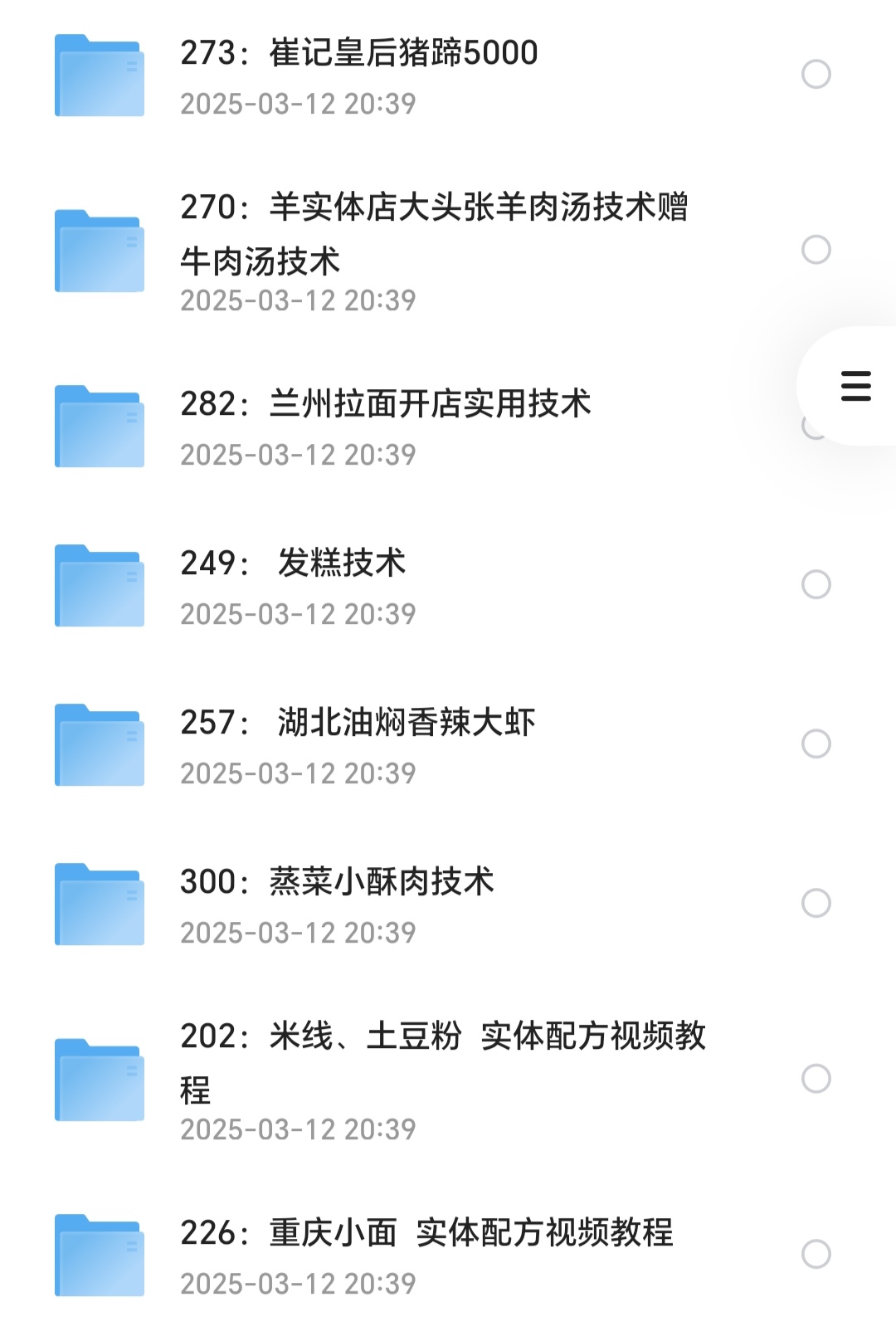Open the floating three-line menu button

coord(855,387)
